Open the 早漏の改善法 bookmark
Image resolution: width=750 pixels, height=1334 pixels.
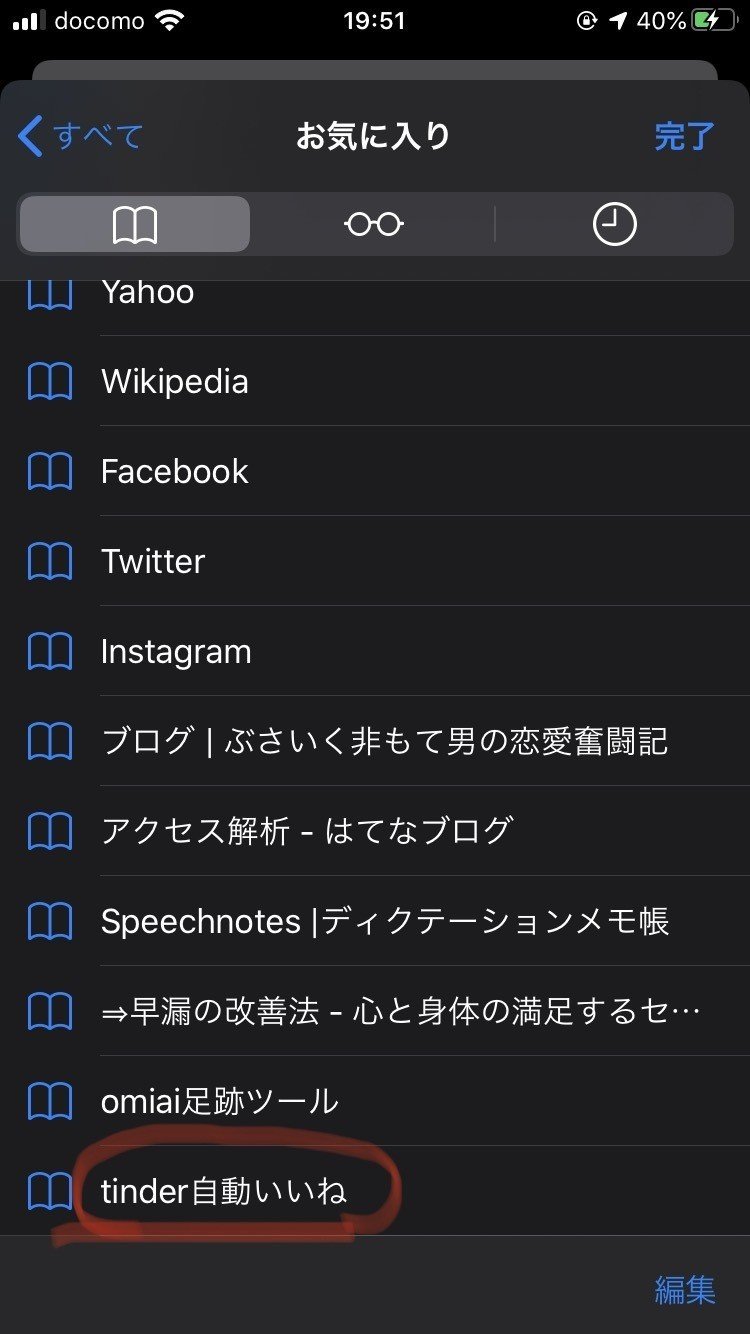(x=400, y=1011)
